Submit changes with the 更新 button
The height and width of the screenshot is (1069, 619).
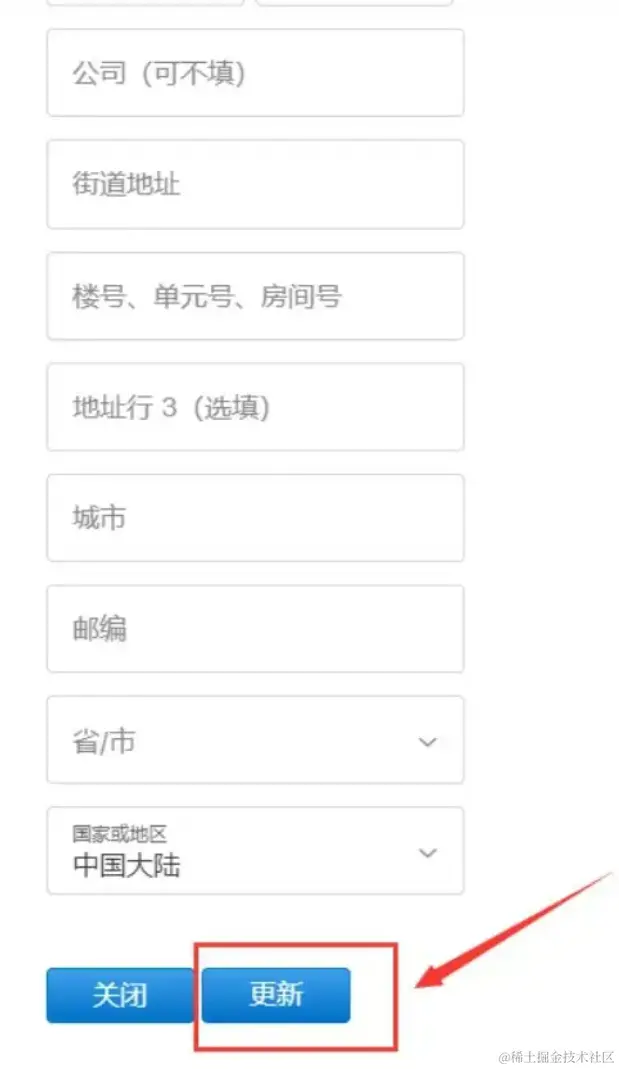276,995
